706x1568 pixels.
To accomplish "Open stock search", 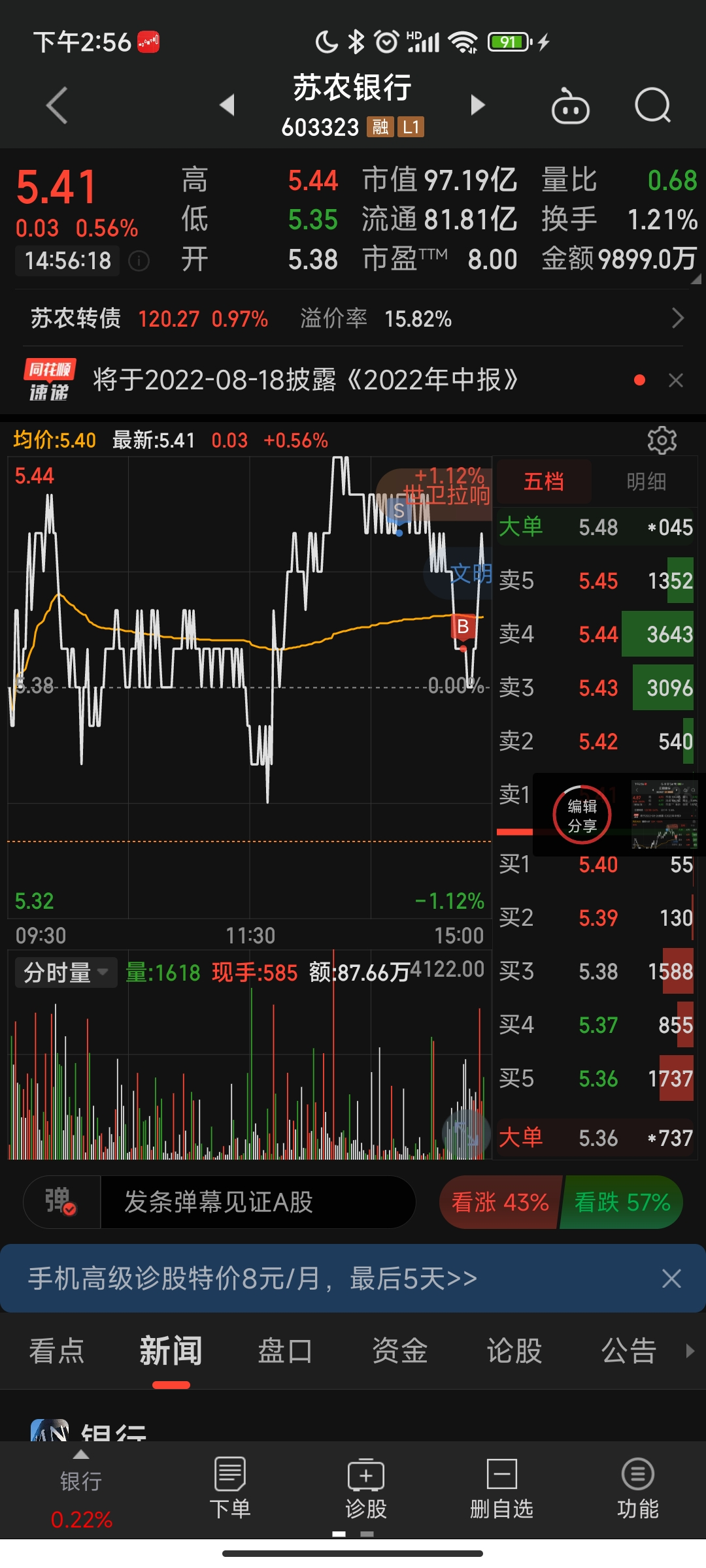I will coord(652,106).
